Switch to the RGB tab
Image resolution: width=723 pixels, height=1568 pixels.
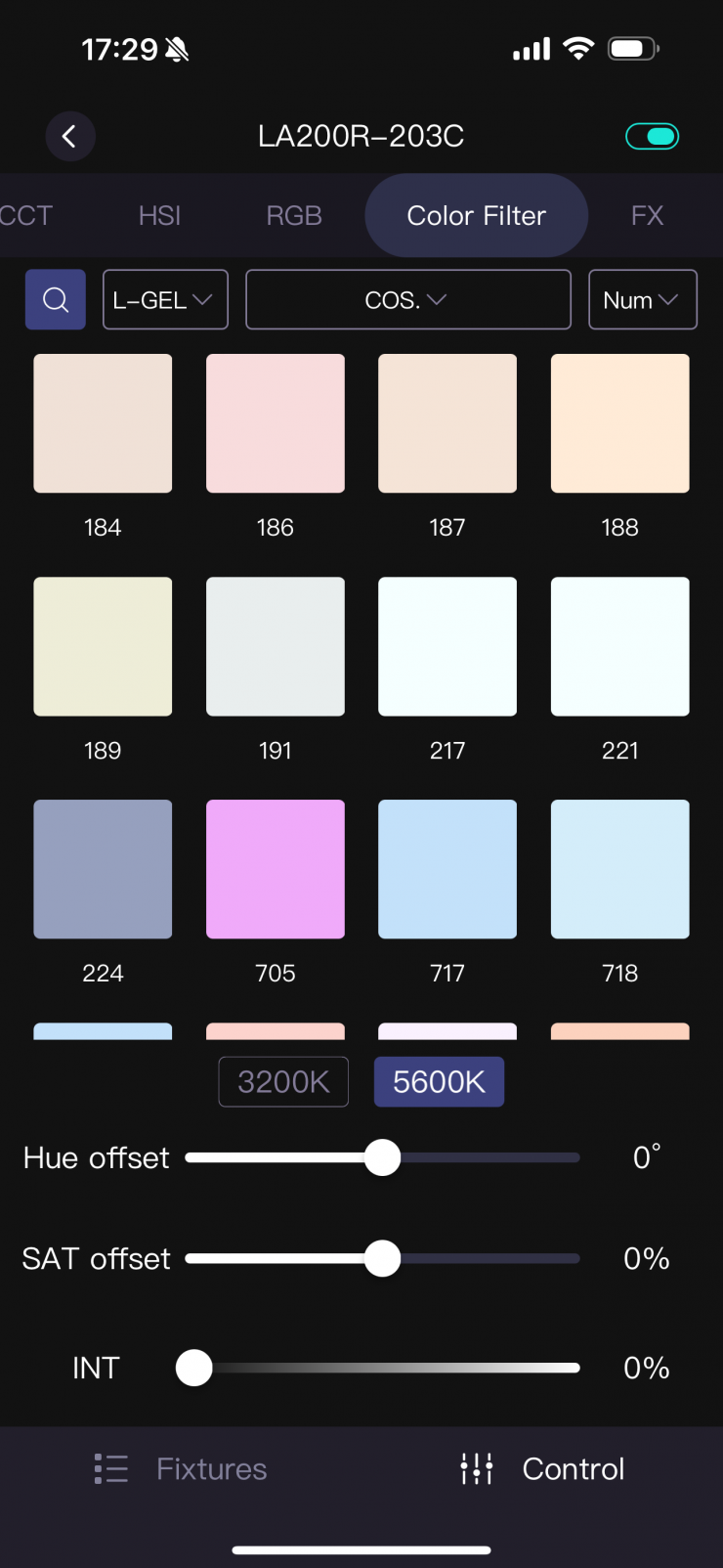click(x=293, y=215)
